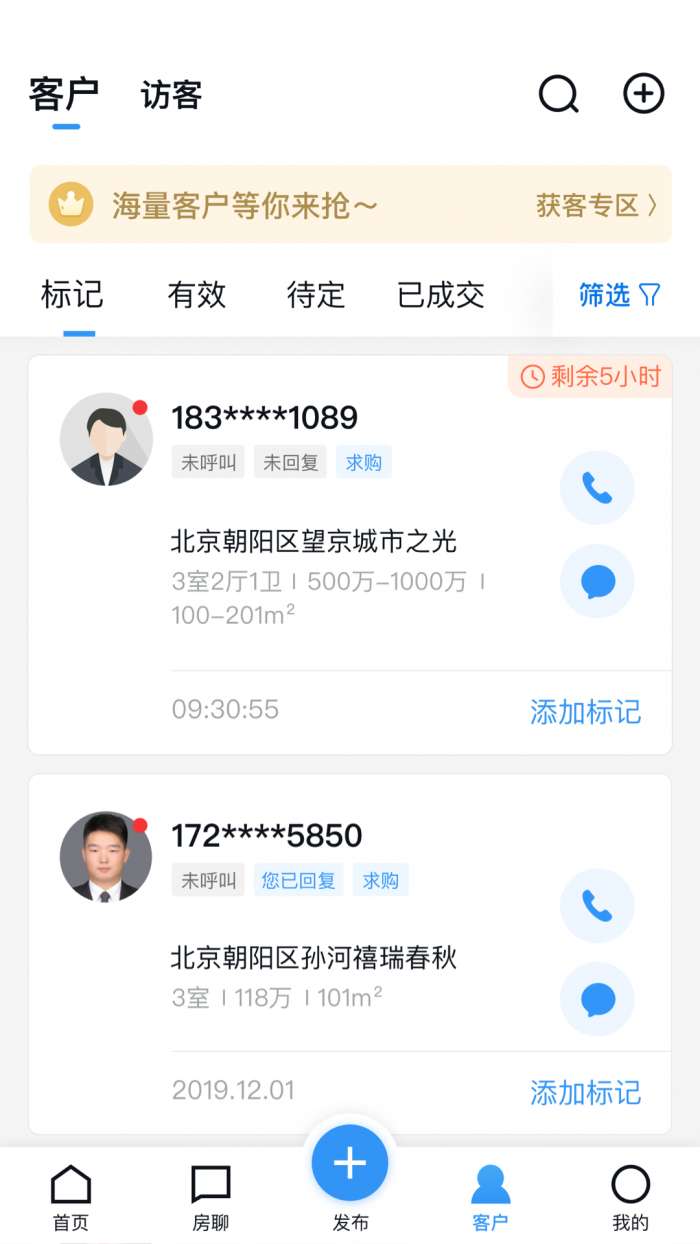This screenshot has width=700, height=1244.
Task: Tap the 发布 plus button
Action: pyautogui.click(x=350, y=1164)
